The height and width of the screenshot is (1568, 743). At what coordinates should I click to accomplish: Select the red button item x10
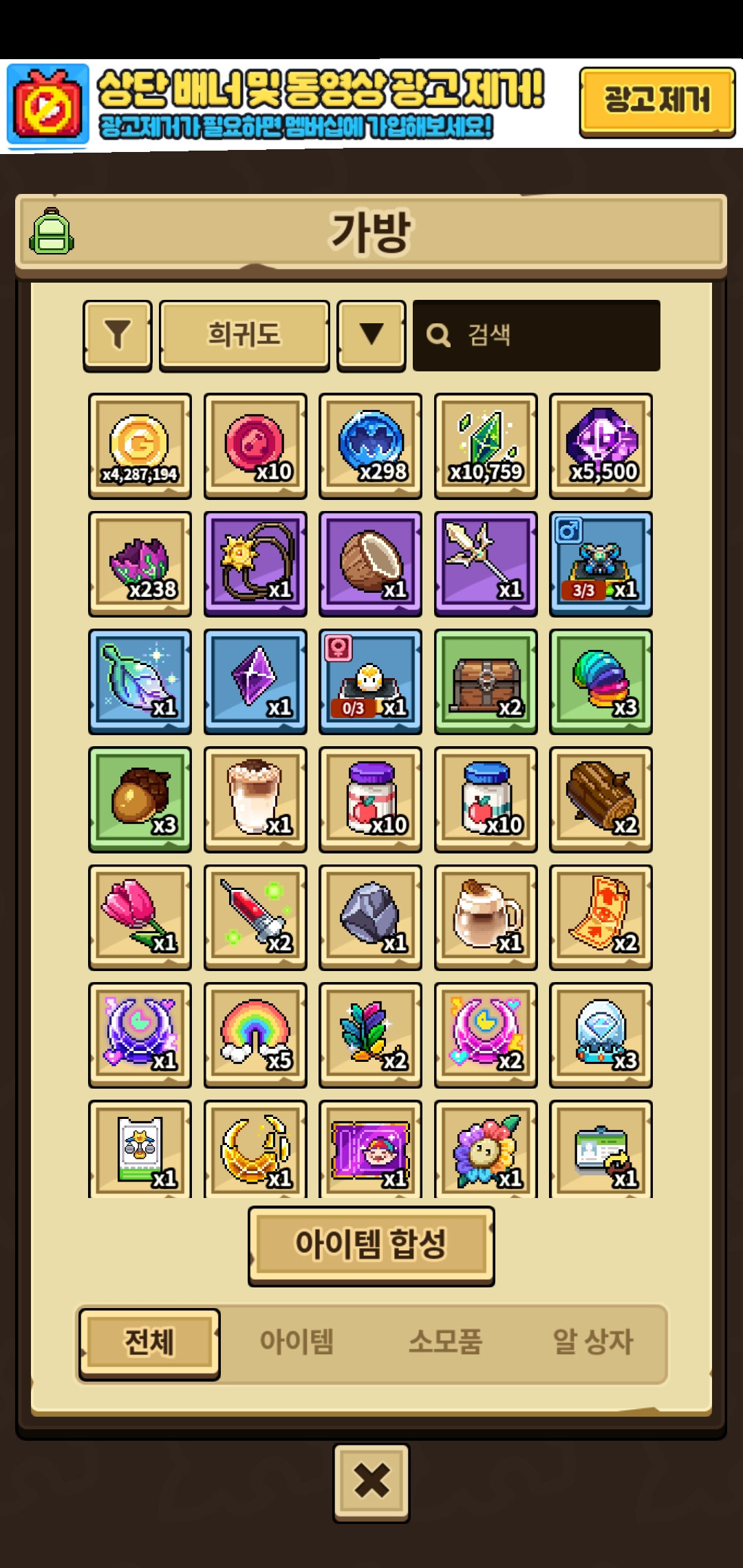click(255, 446)
